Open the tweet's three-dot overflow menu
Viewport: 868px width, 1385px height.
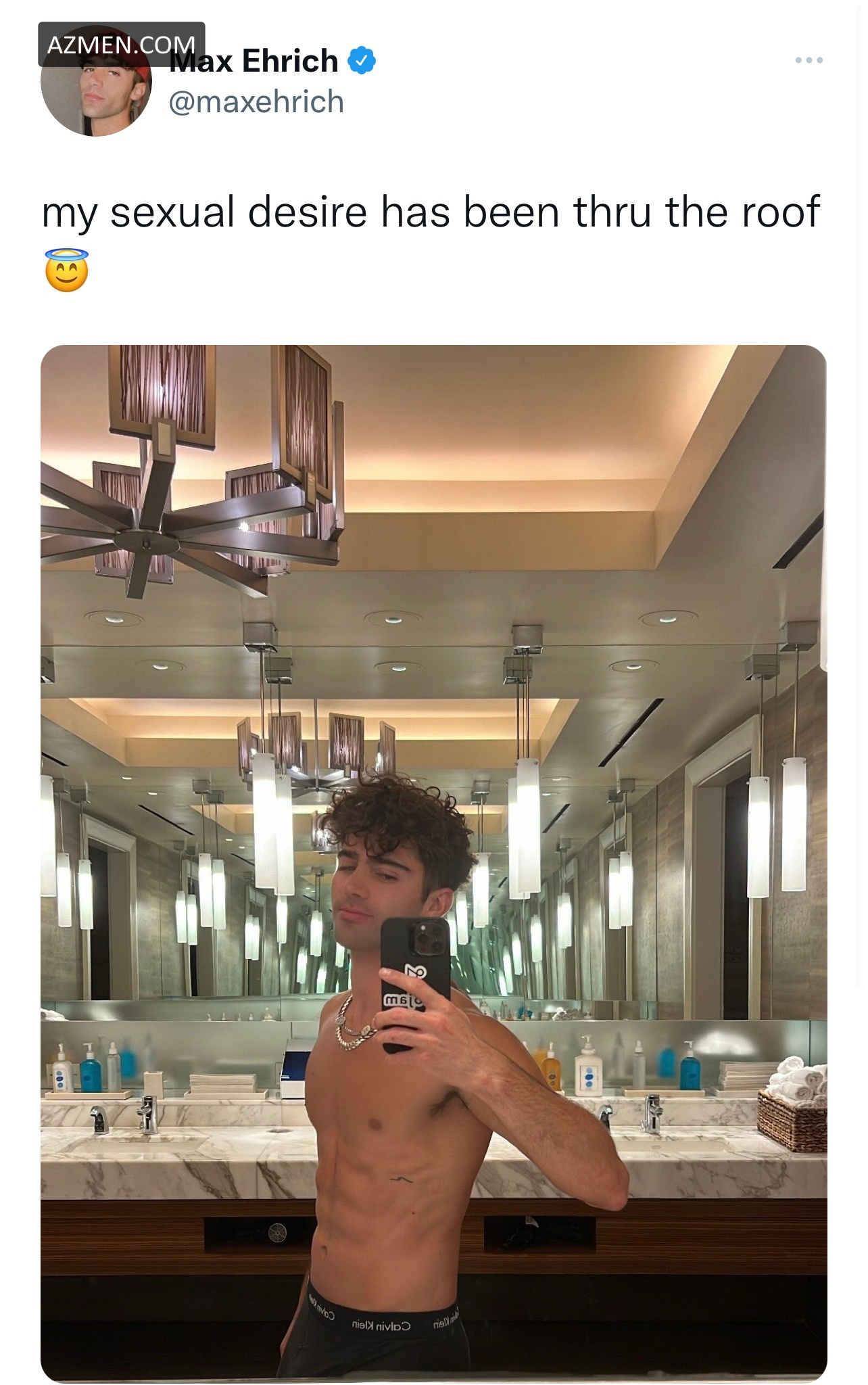(x=809, y=61)
